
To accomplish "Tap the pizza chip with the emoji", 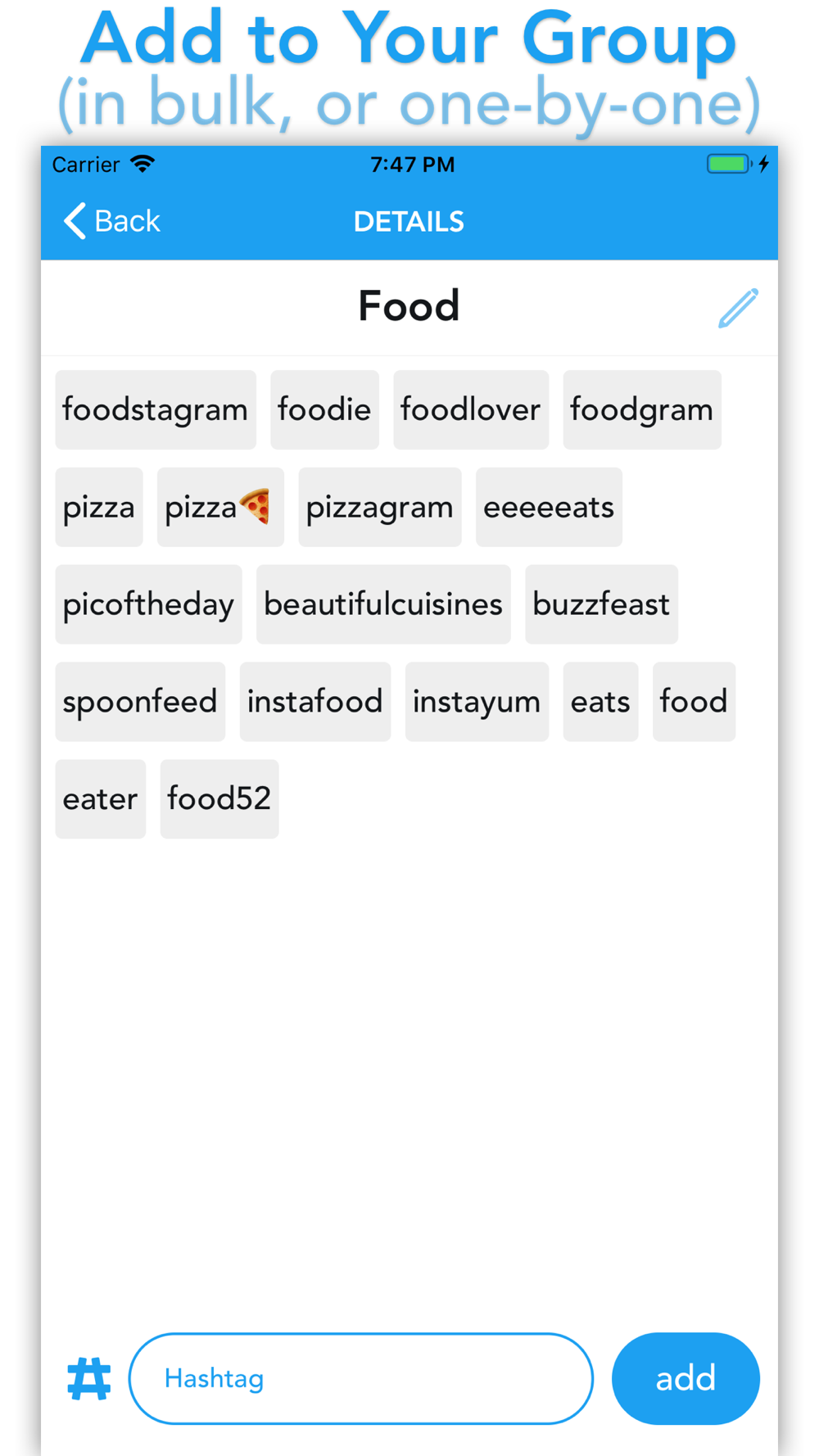I will [x=220, y=507].
